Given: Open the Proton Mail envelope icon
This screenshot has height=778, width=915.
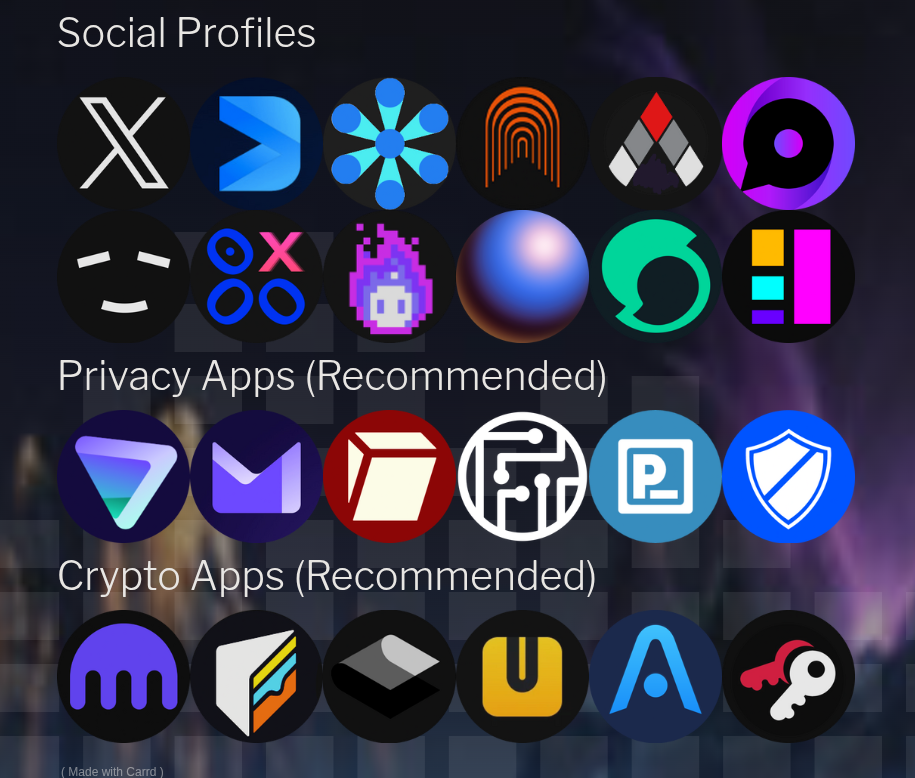Looking at the screenshot, I should coord(256,476).
